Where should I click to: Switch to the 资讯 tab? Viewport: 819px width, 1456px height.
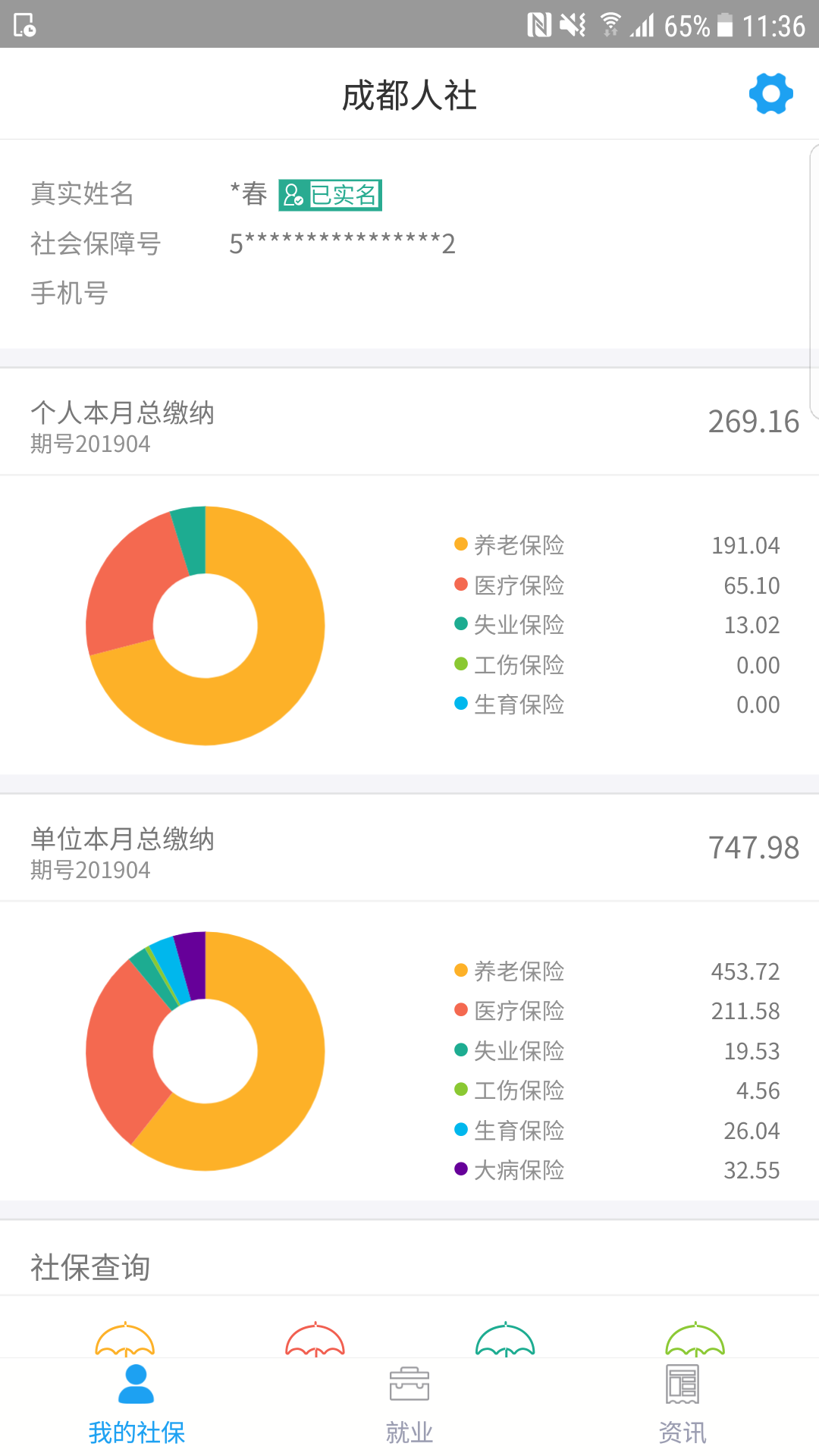tap(682, 1404)
